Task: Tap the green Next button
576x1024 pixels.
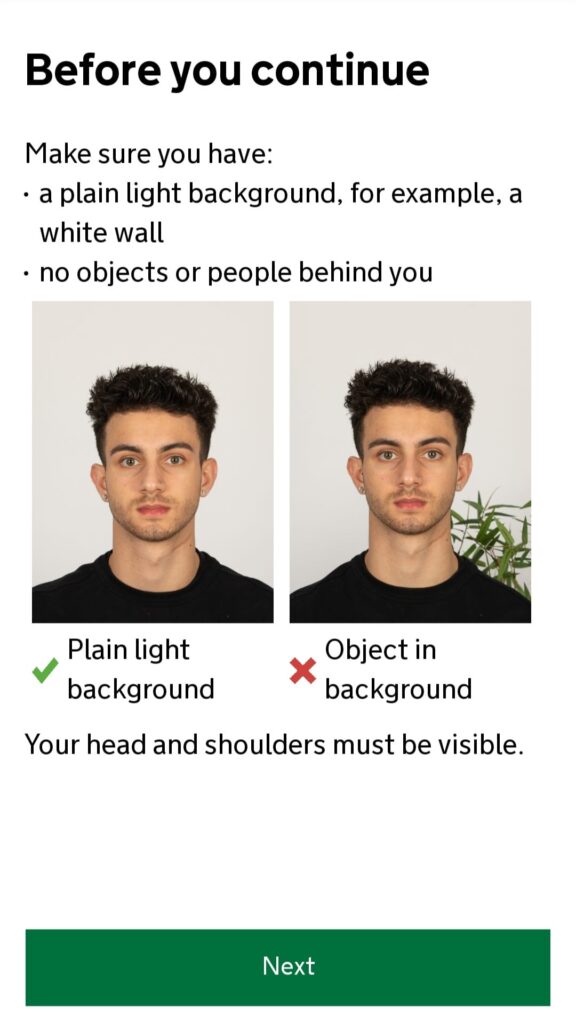Action: click(288, 967)
